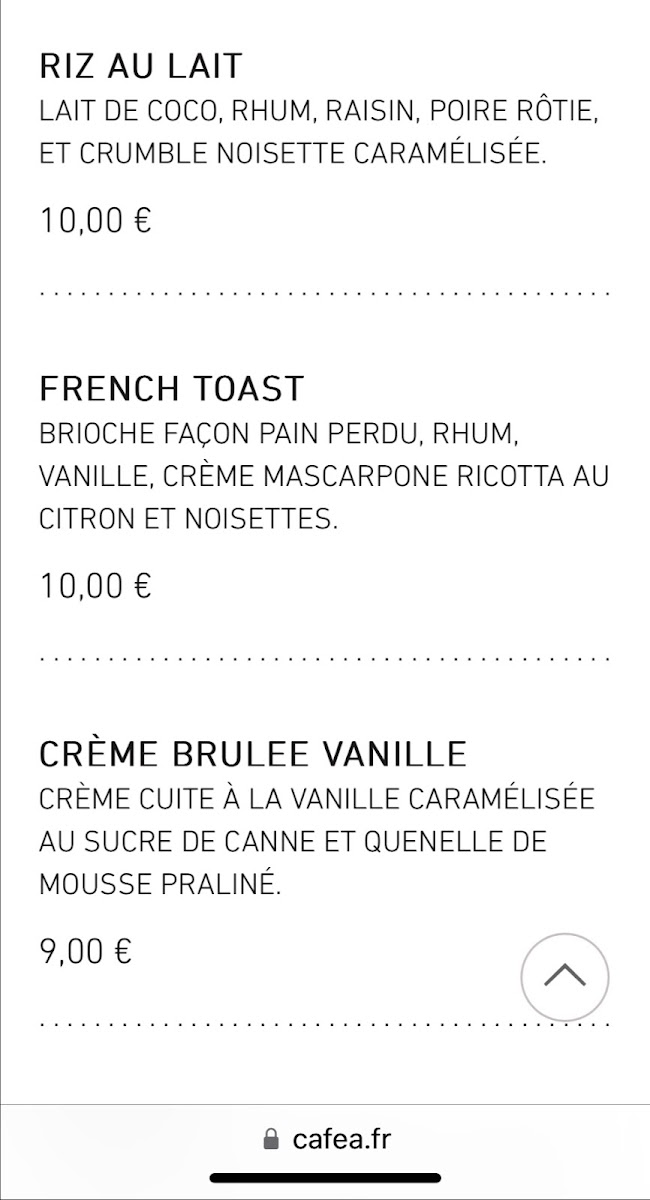Tap the scroll-to-top arrow button
Viewport: 650px width, 1200px height.
pos(564,977)
